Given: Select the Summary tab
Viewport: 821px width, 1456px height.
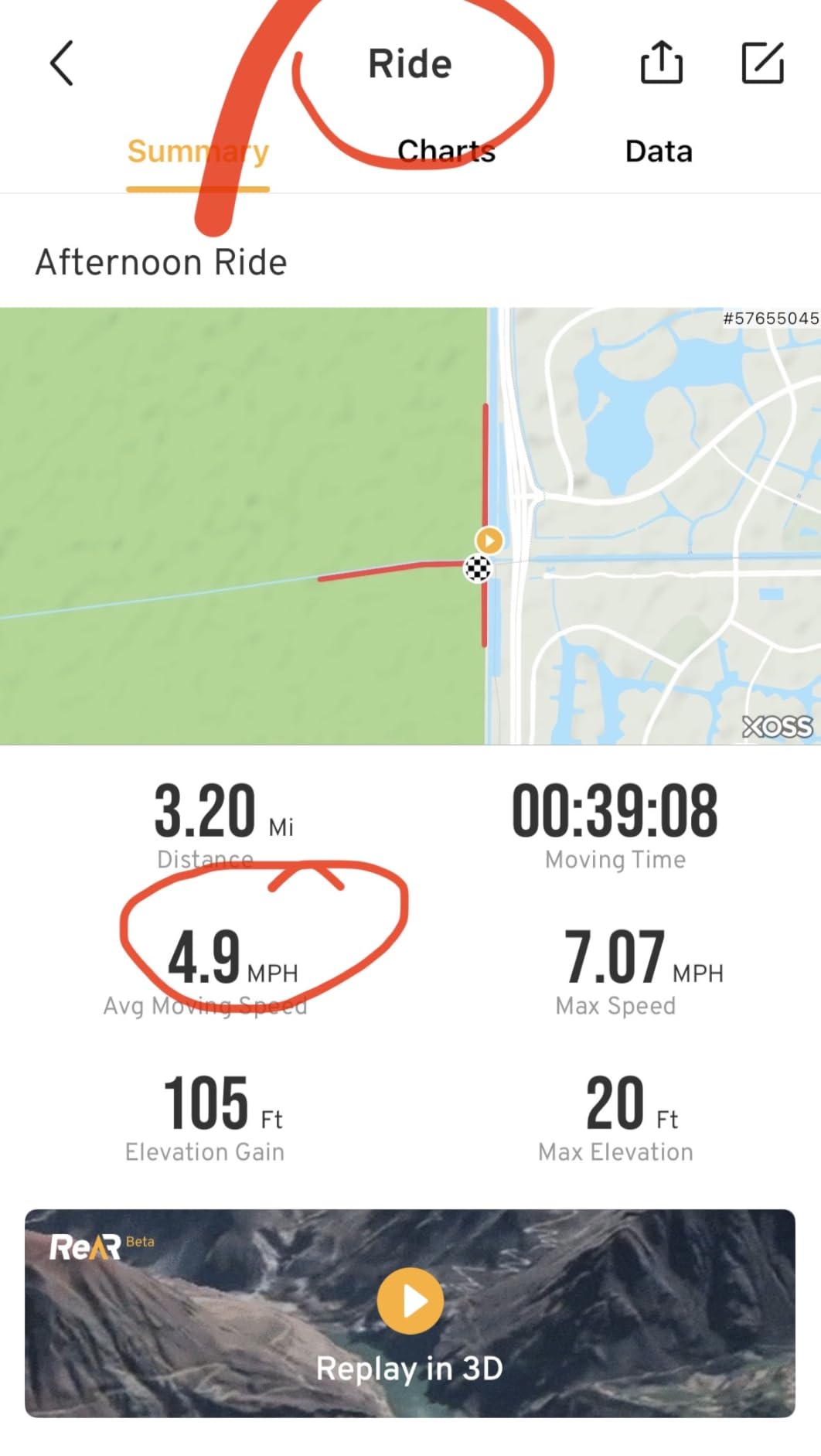Looking at the screenshot, I should 198,151.
